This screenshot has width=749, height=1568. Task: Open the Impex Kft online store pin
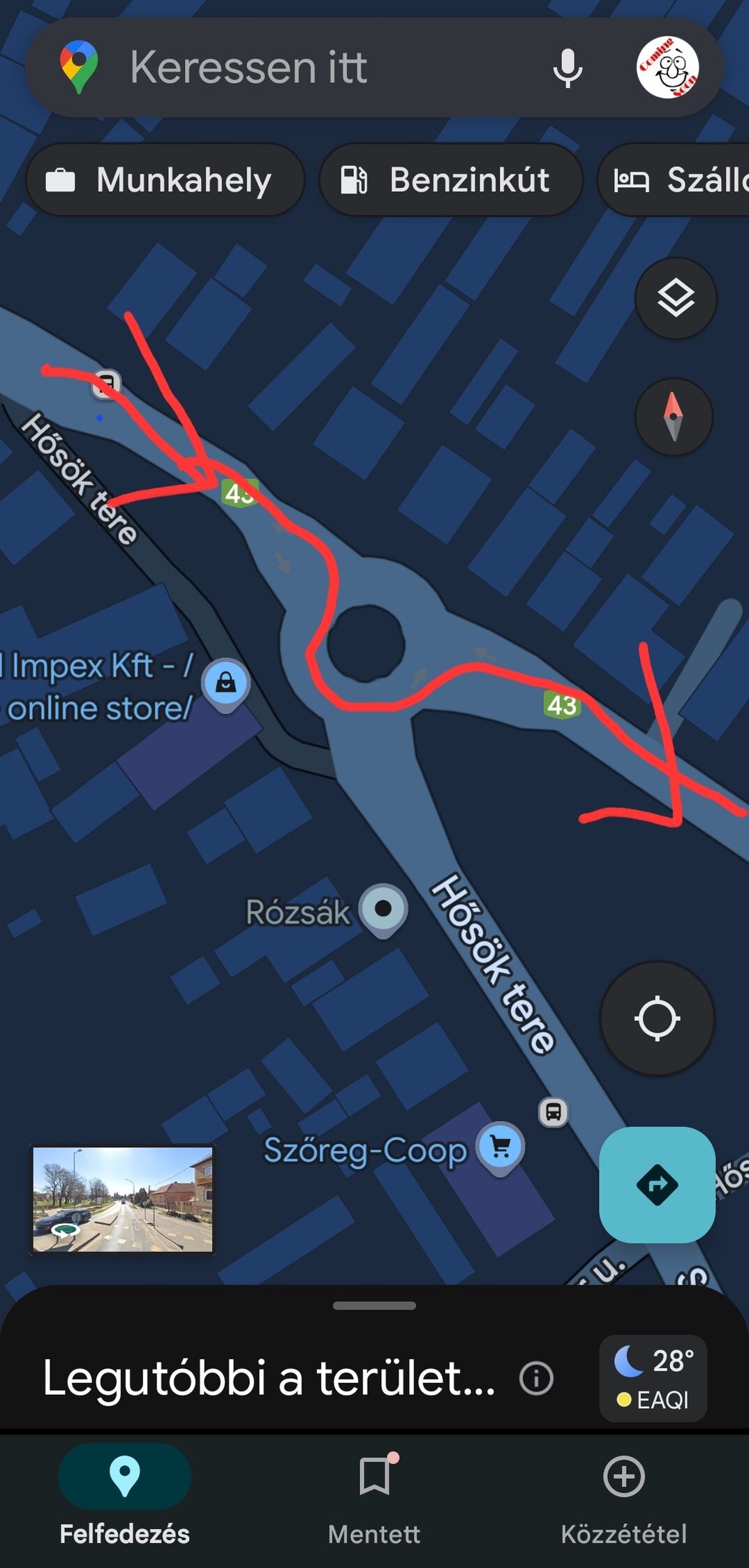[225, 683]
